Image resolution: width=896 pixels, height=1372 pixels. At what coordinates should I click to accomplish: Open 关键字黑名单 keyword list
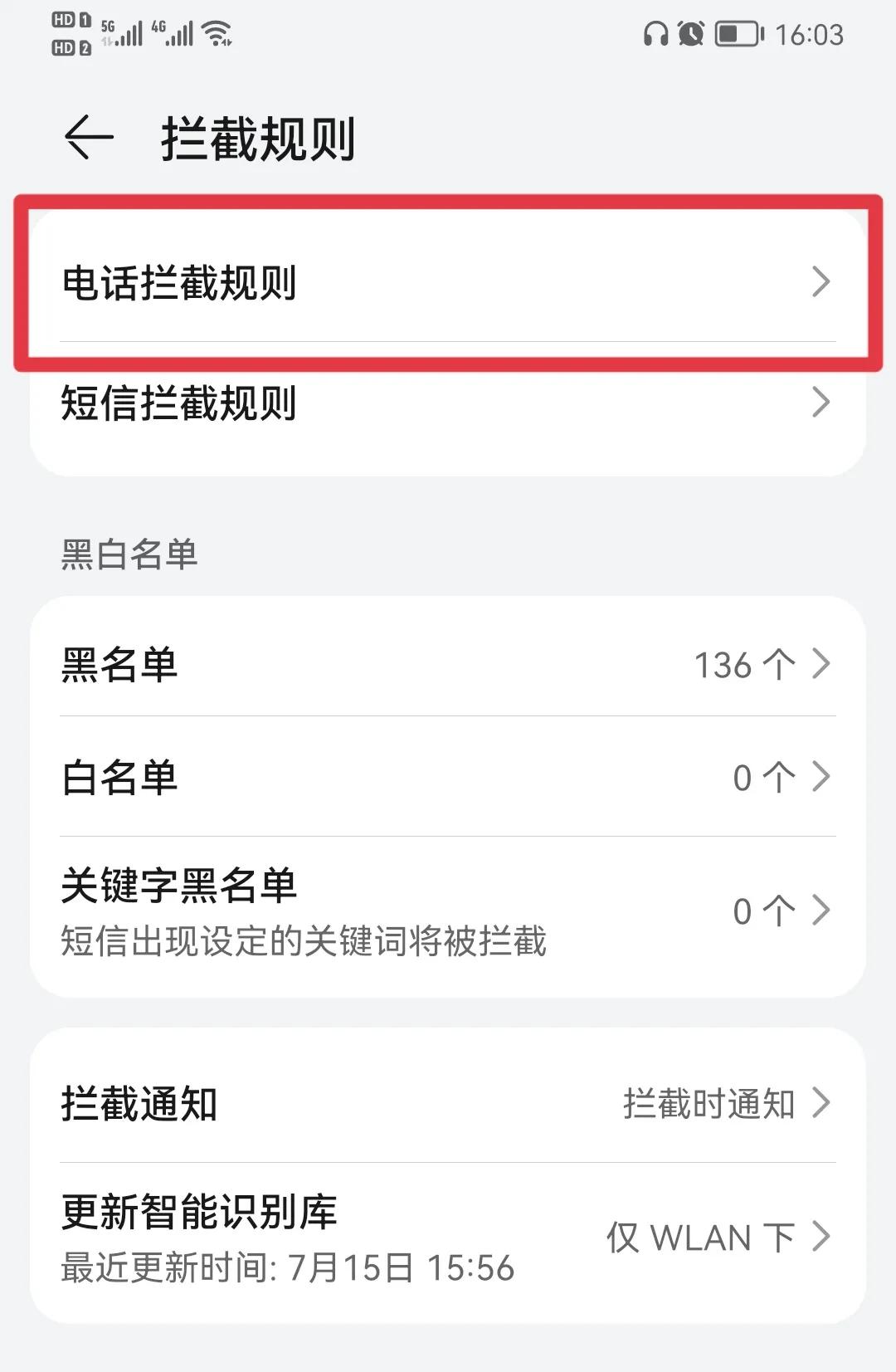click(x=448, y=911)
